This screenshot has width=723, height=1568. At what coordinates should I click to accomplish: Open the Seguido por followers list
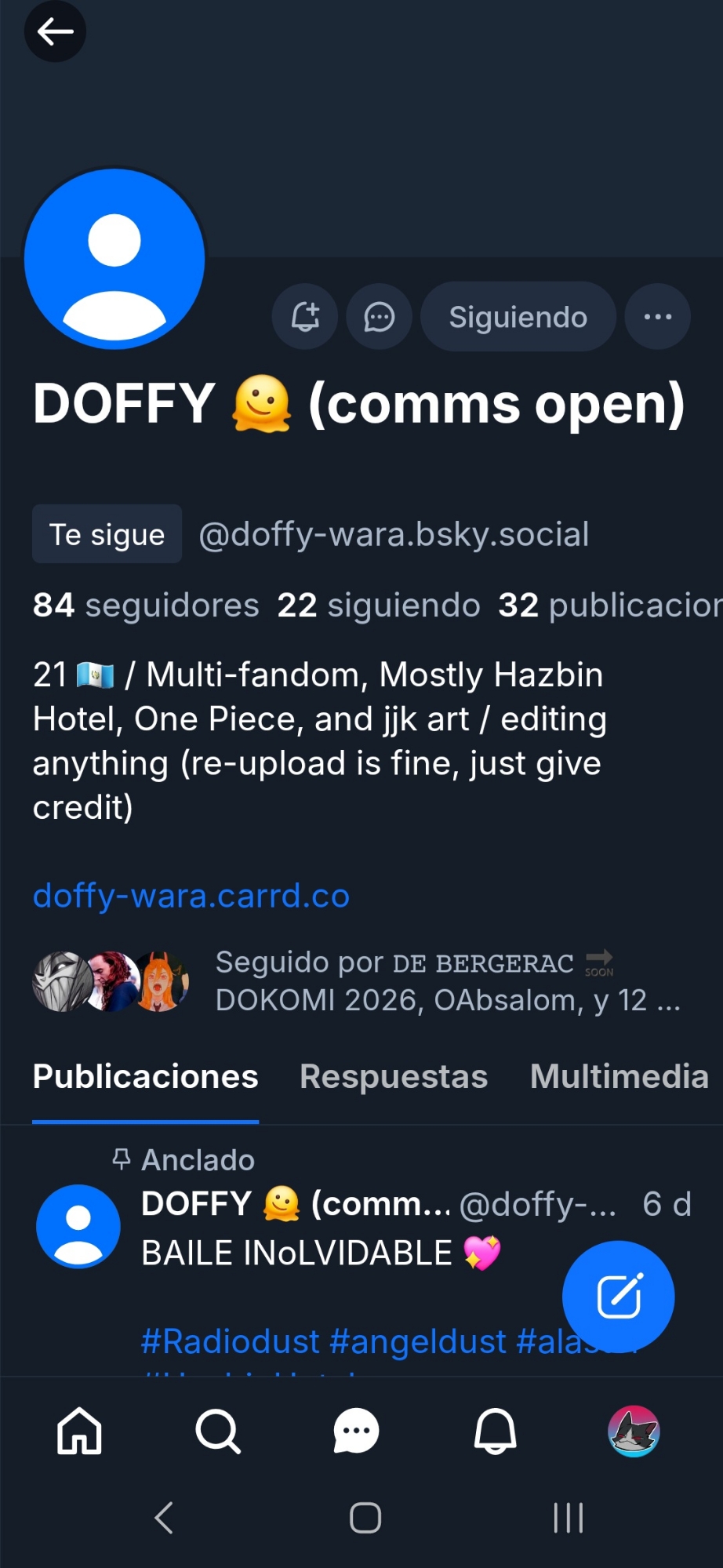[447, 980]
